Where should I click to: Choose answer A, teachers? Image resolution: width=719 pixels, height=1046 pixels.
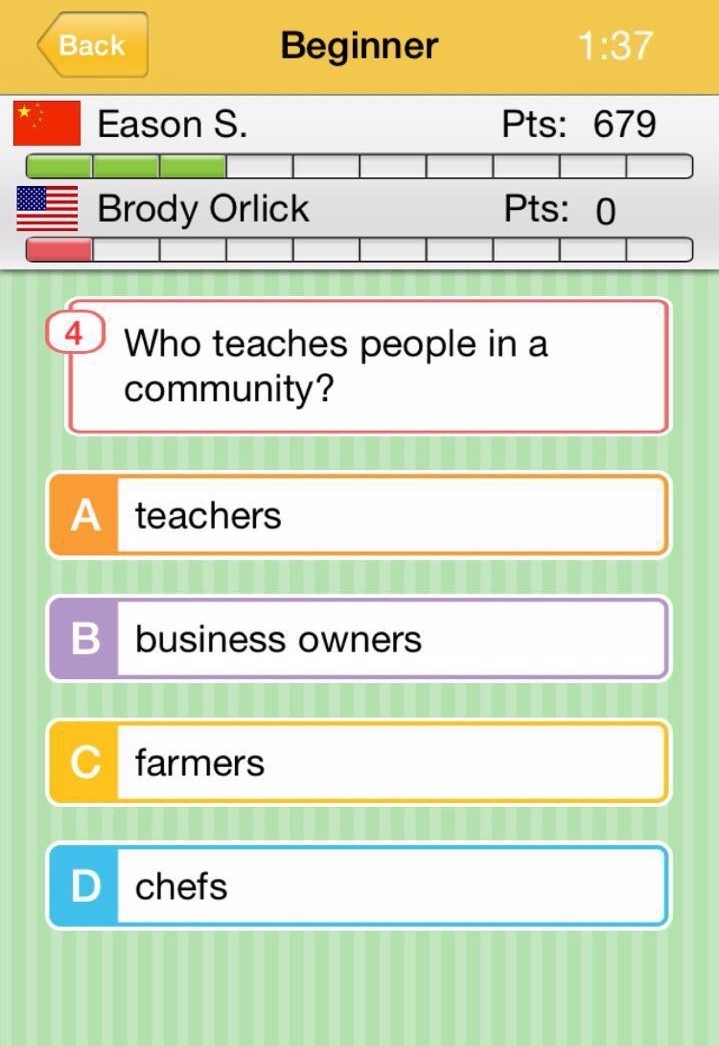point(358,516)
